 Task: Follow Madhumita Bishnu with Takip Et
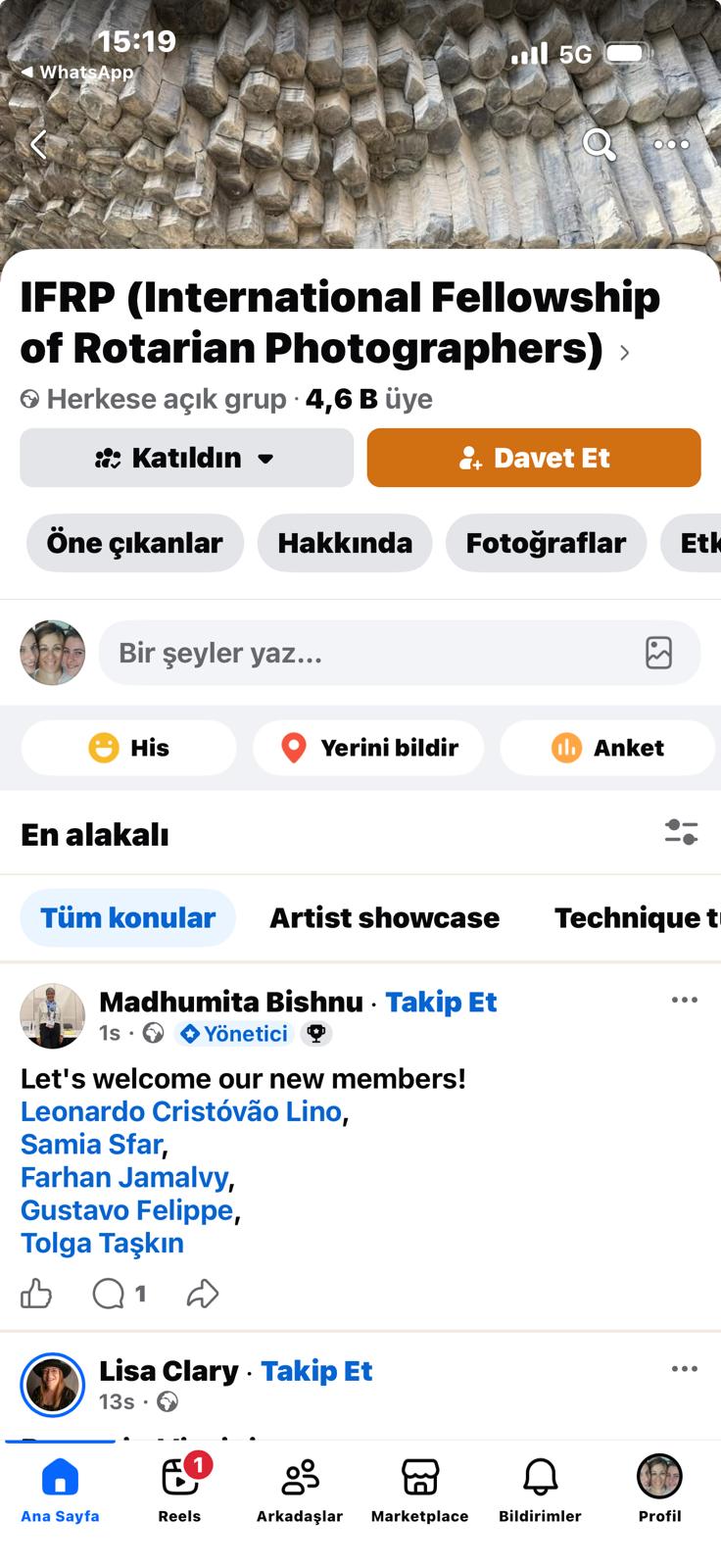pyautogui.click(x=441, y=1002)
